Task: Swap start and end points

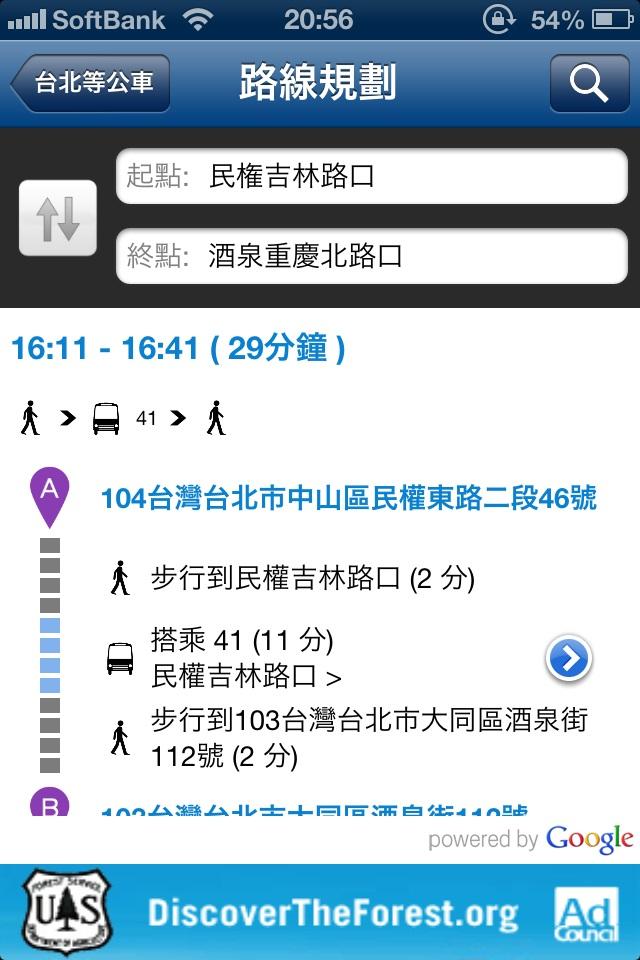Action: coord(58,217)
